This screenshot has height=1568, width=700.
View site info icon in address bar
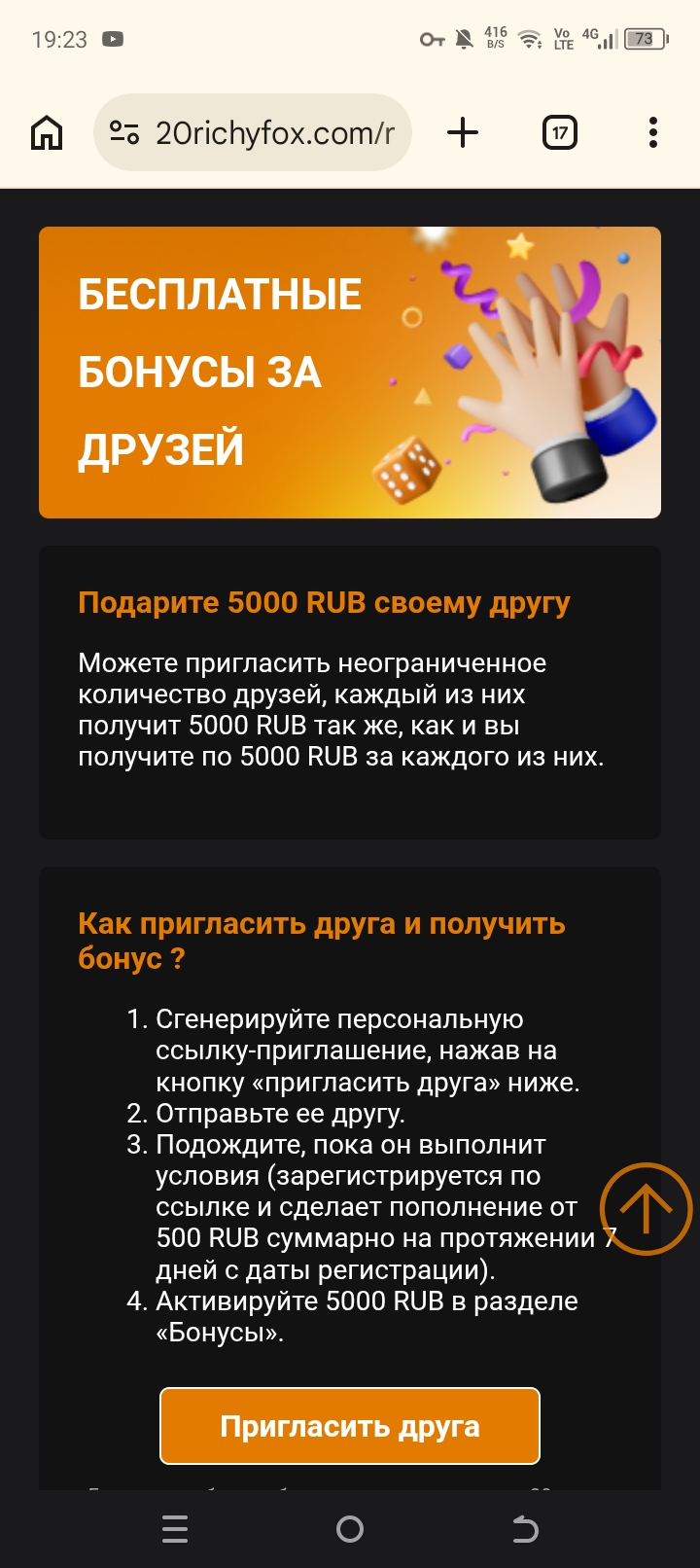coord(124,132)
